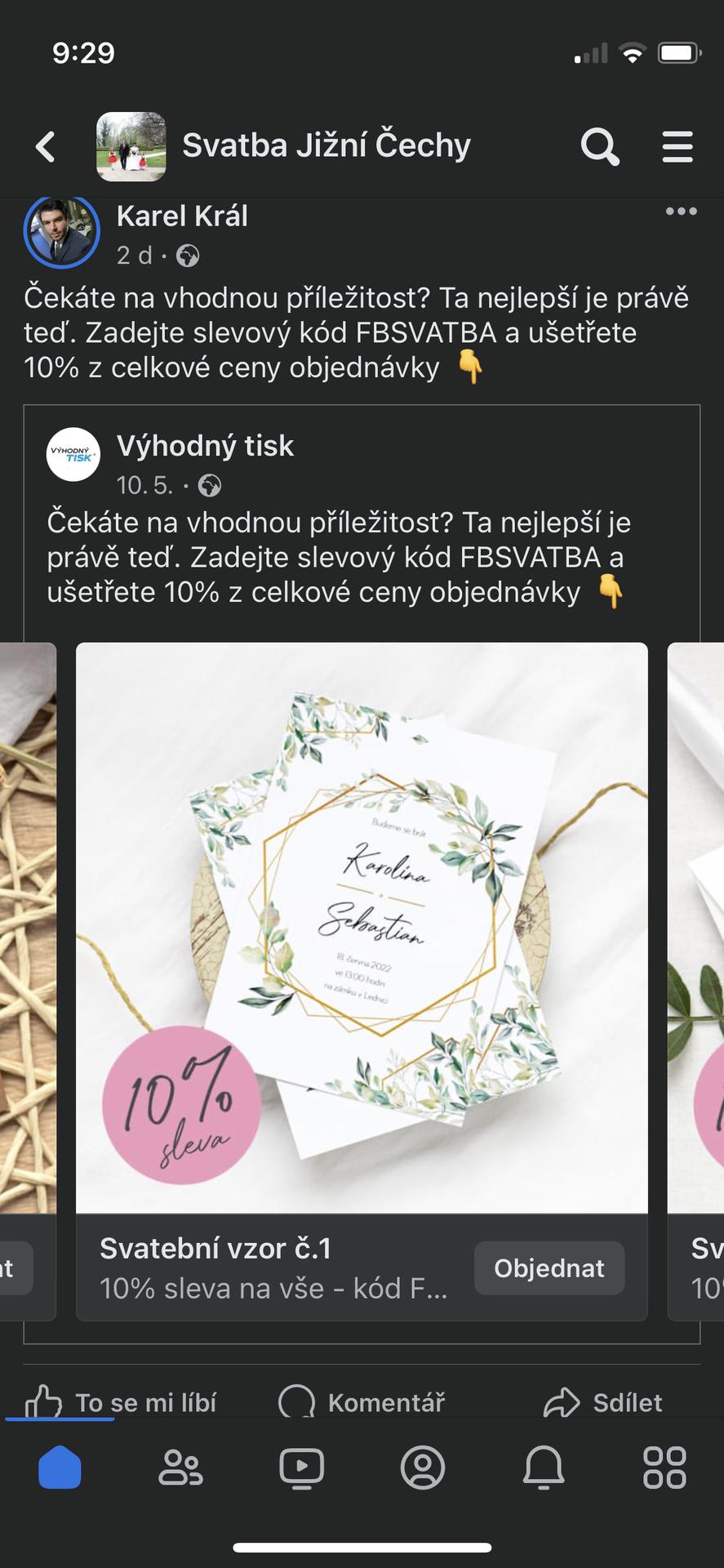This screenshot has width=724, height=1568.
Task: Search within the Svatba Jižní Čechy group
Action: [x=600, y=147]
